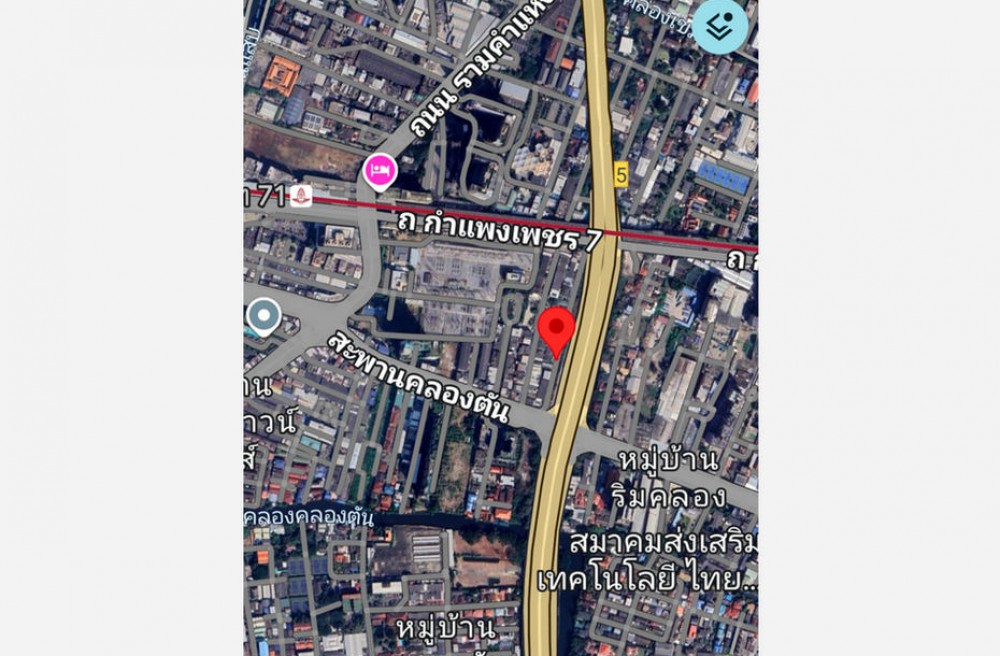Open the grey place marker pin
The image size is (1000, 656).
click(x=263, y=317)
